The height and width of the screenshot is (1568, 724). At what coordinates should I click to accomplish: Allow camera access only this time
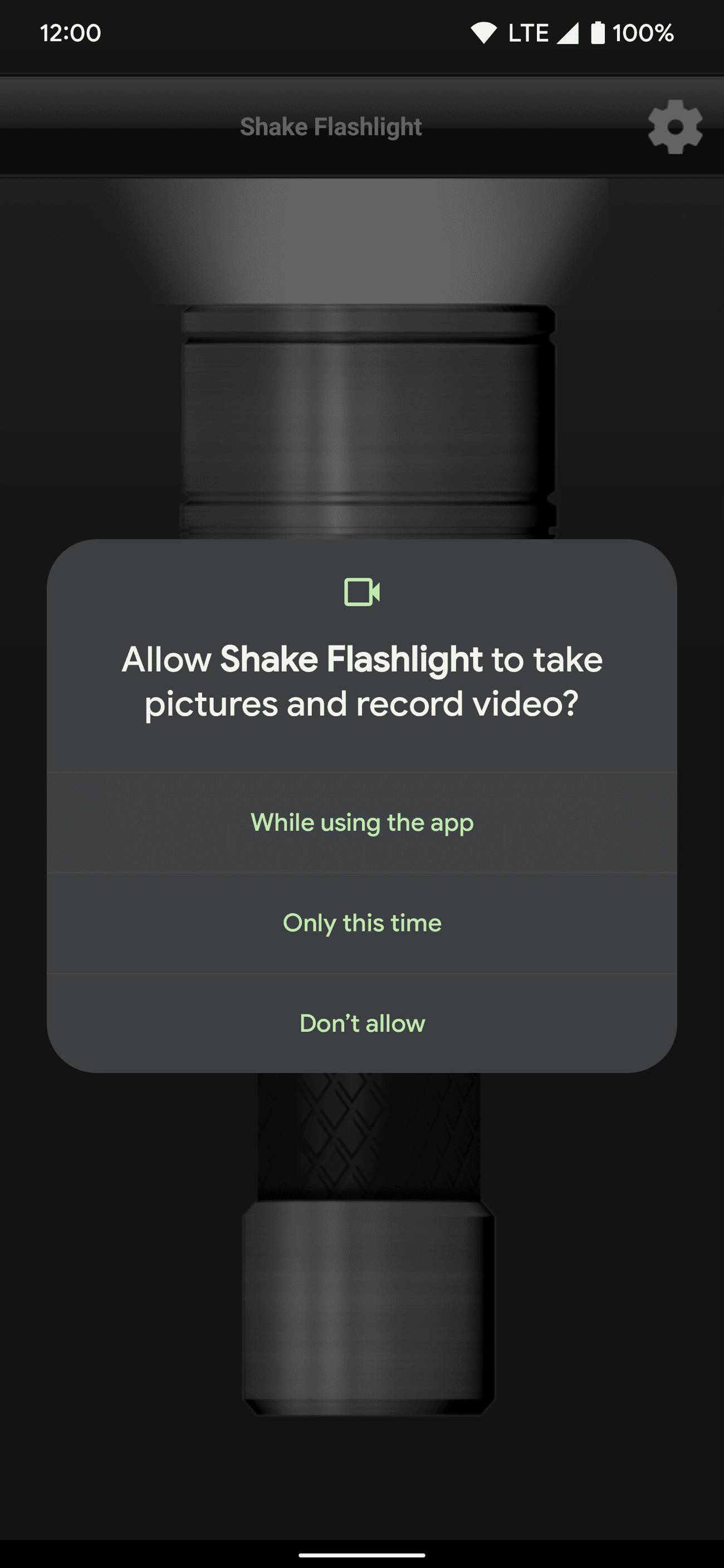[361, 923]
